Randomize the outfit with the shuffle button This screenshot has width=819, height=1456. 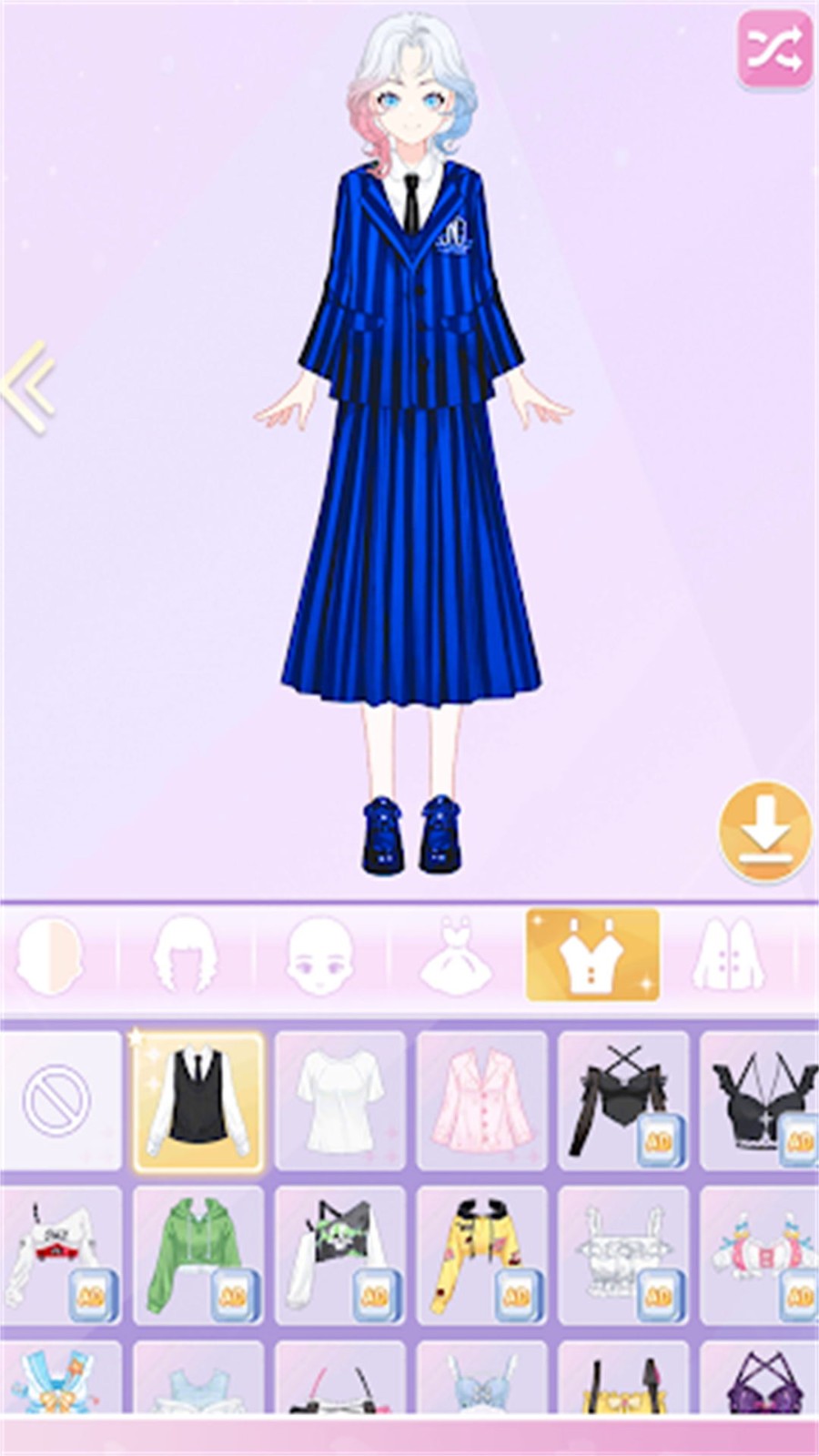click(x=774, y=49)
